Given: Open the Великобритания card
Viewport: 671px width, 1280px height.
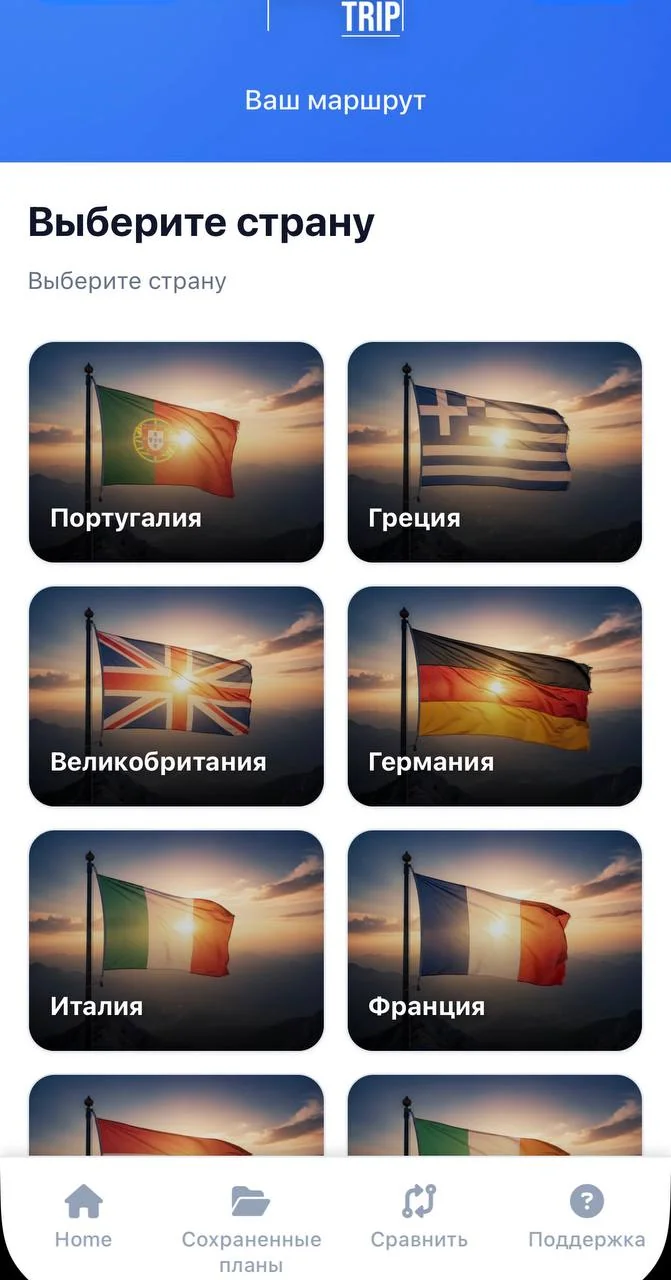Looking at the screenshot, I should (176, 696).
